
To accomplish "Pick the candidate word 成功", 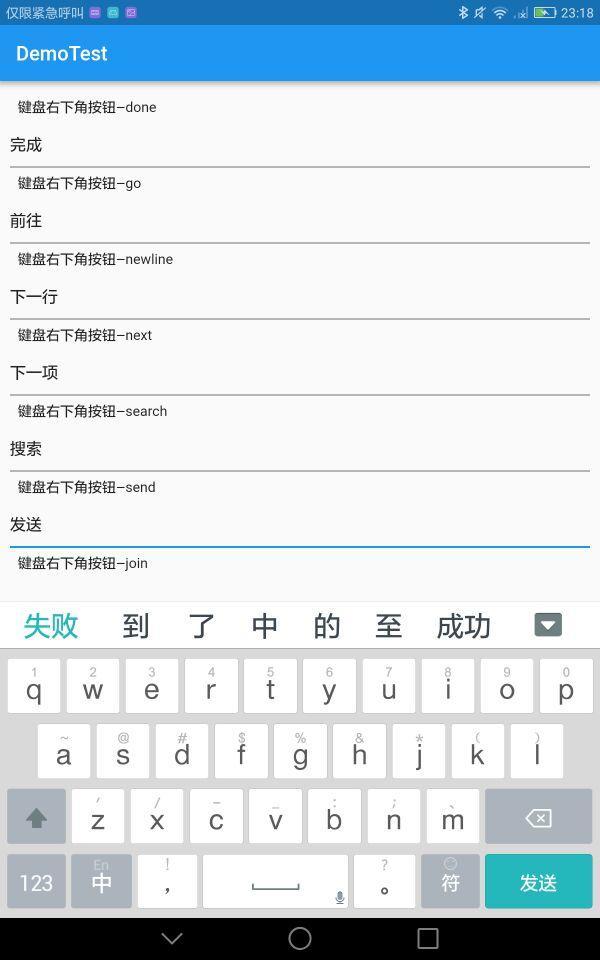I will coord(464,626).
